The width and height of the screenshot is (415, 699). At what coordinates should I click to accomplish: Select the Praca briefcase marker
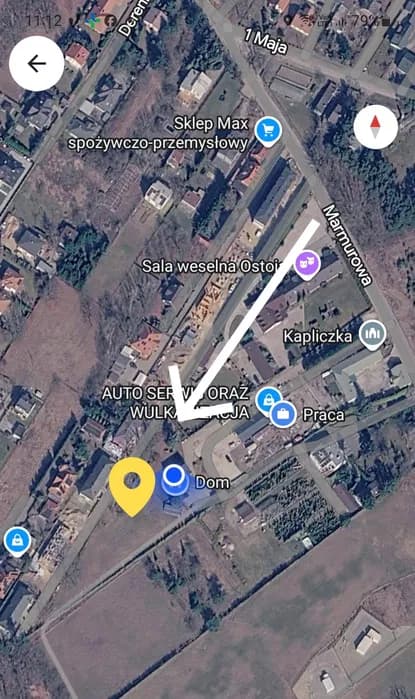coord(283,414)
